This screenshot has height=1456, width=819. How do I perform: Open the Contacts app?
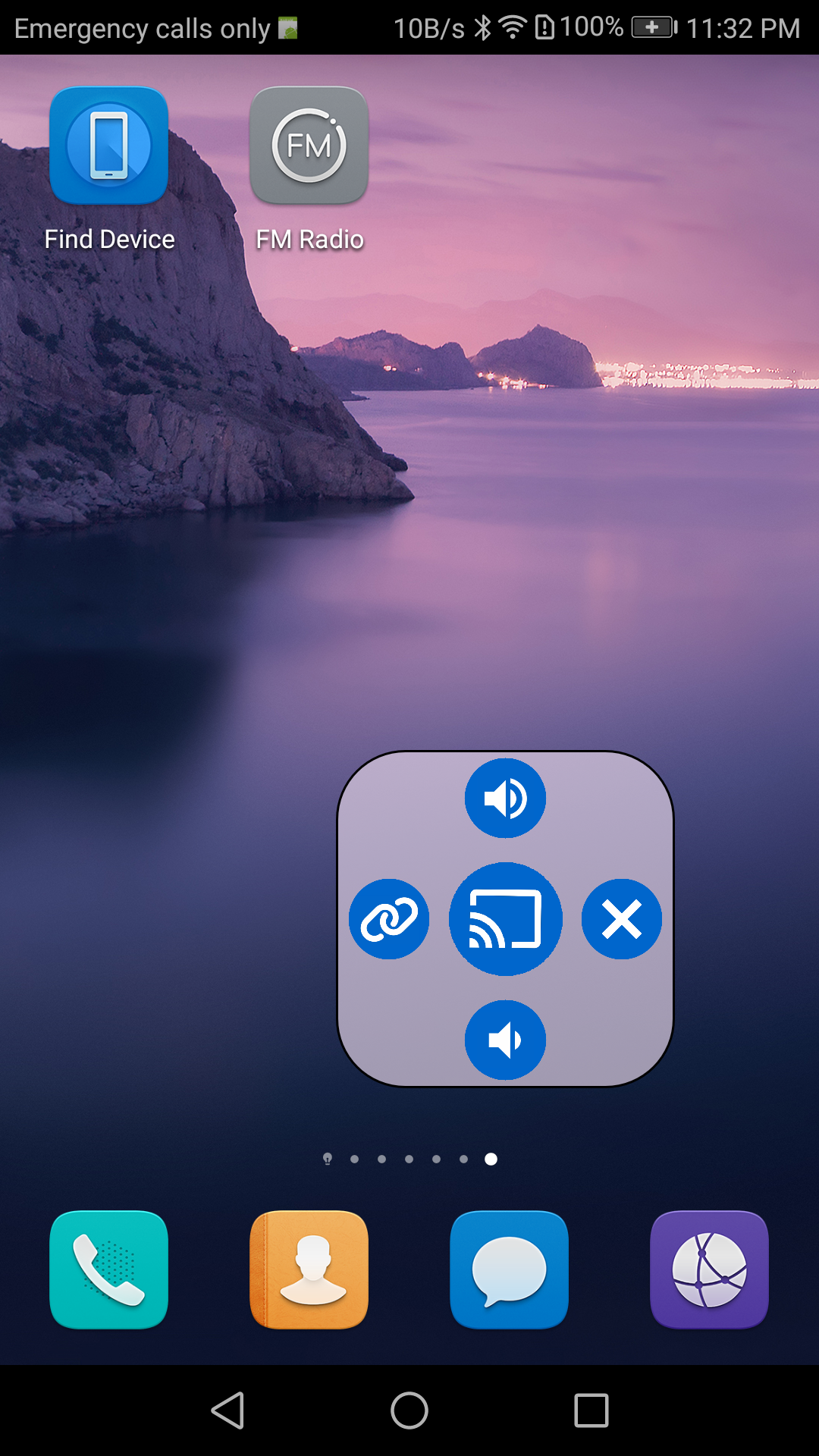[309, 1269]
